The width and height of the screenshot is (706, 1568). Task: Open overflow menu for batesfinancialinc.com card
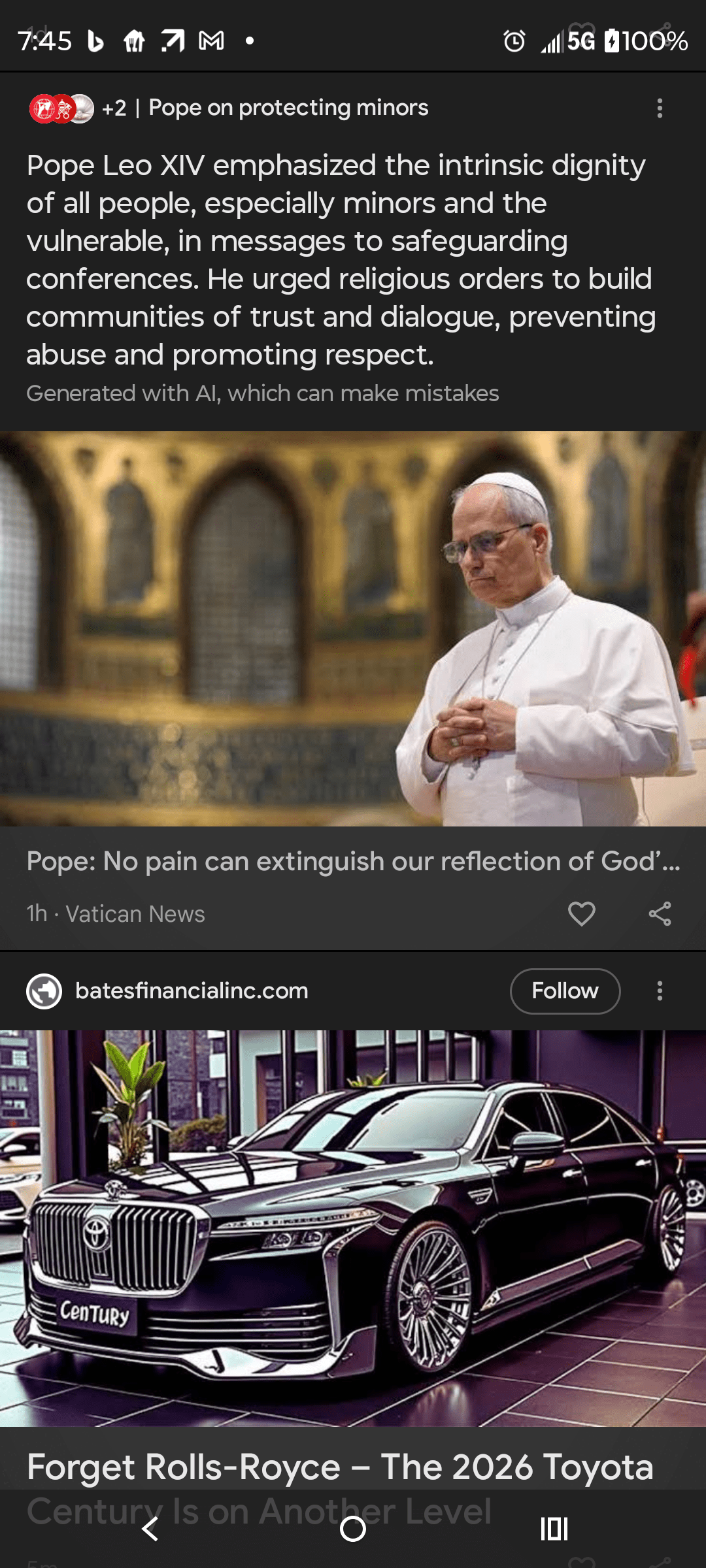point(660,991)
